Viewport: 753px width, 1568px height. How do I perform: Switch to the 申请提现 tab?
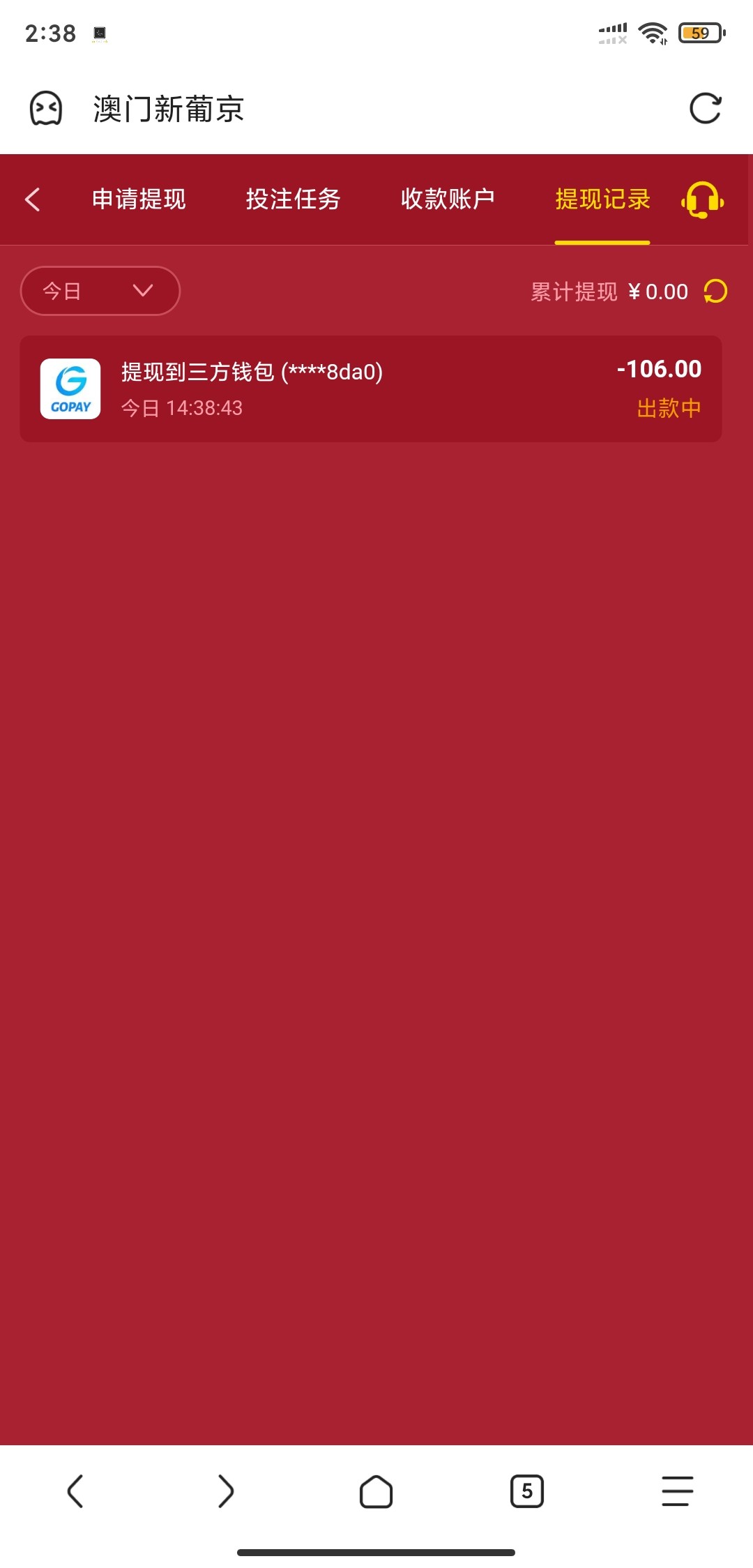click(x=139, y=199)
